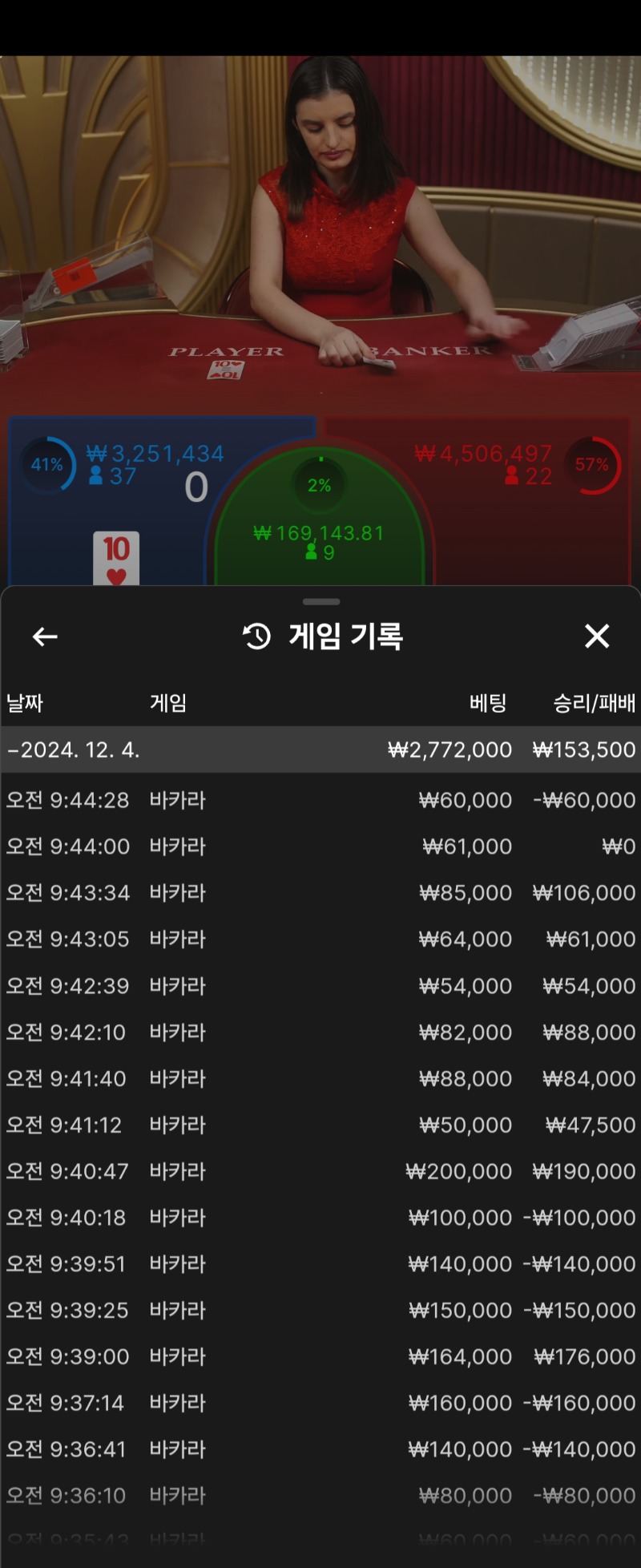This screenshot has width=641, height=1568.
Task: Show the 오전 9:40:47 ₩200,000 bet details
Action: (320, 1171)
